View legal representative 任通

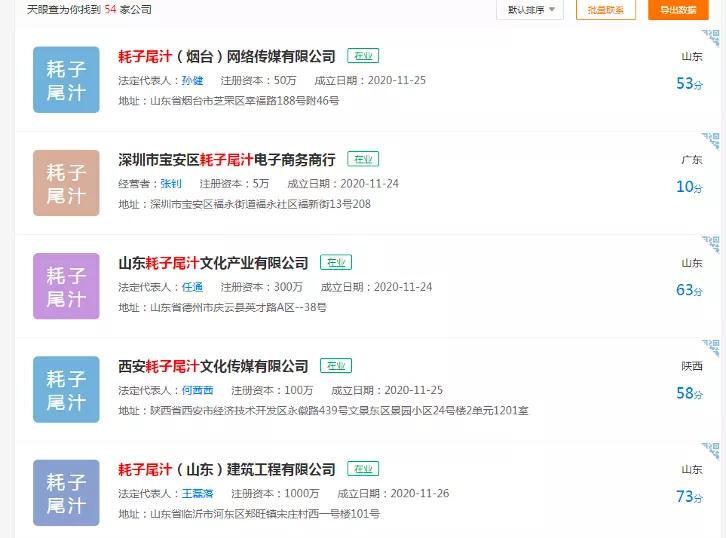(192, 287)
